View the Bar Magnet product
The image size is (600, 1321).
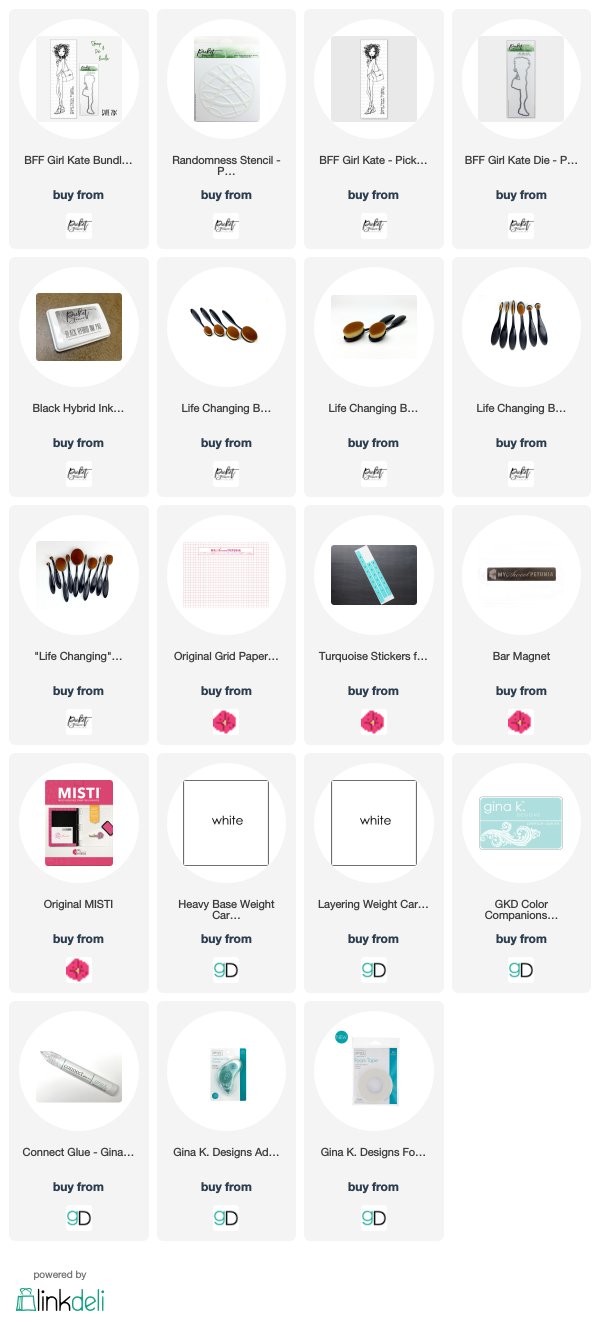pos(521,625)
